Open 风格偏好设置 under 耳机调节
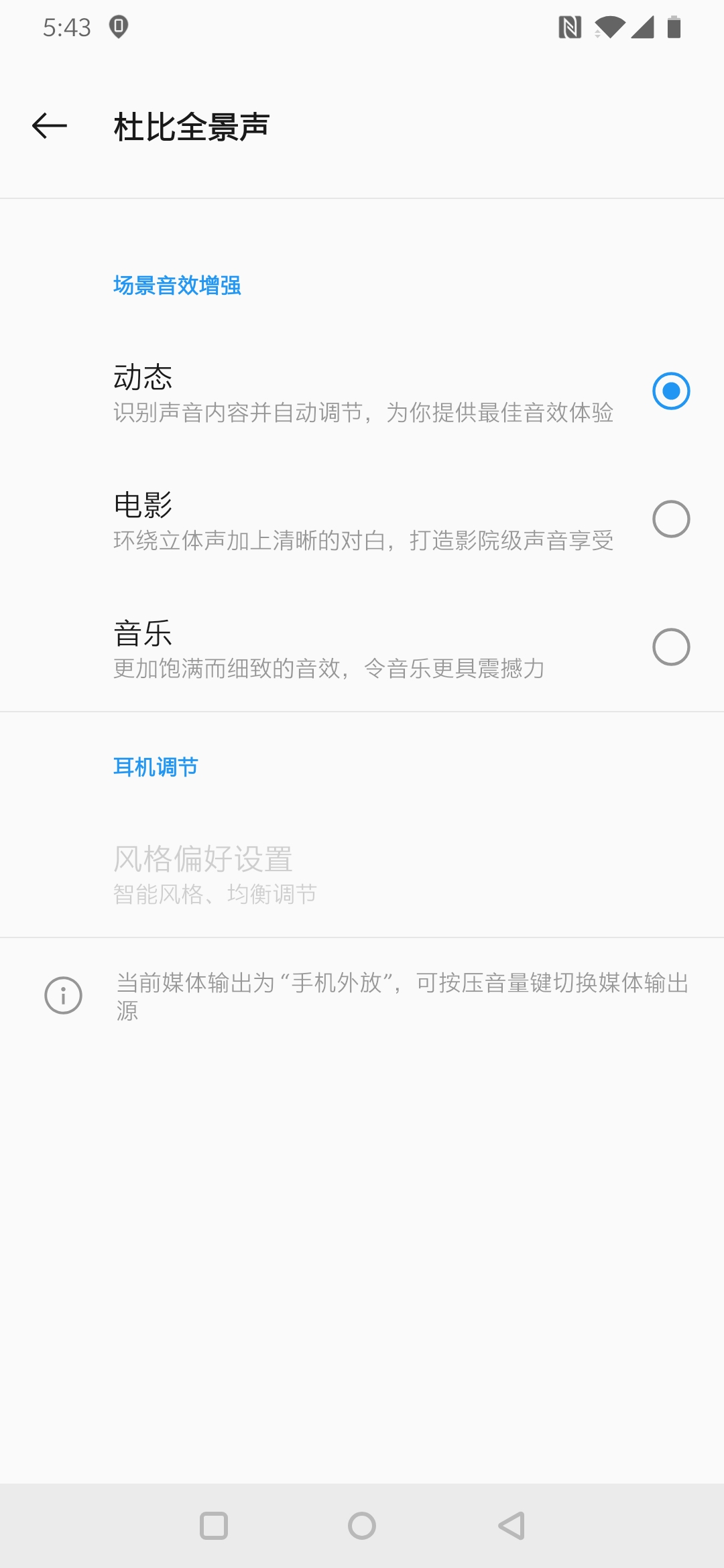 pos(362,871)
